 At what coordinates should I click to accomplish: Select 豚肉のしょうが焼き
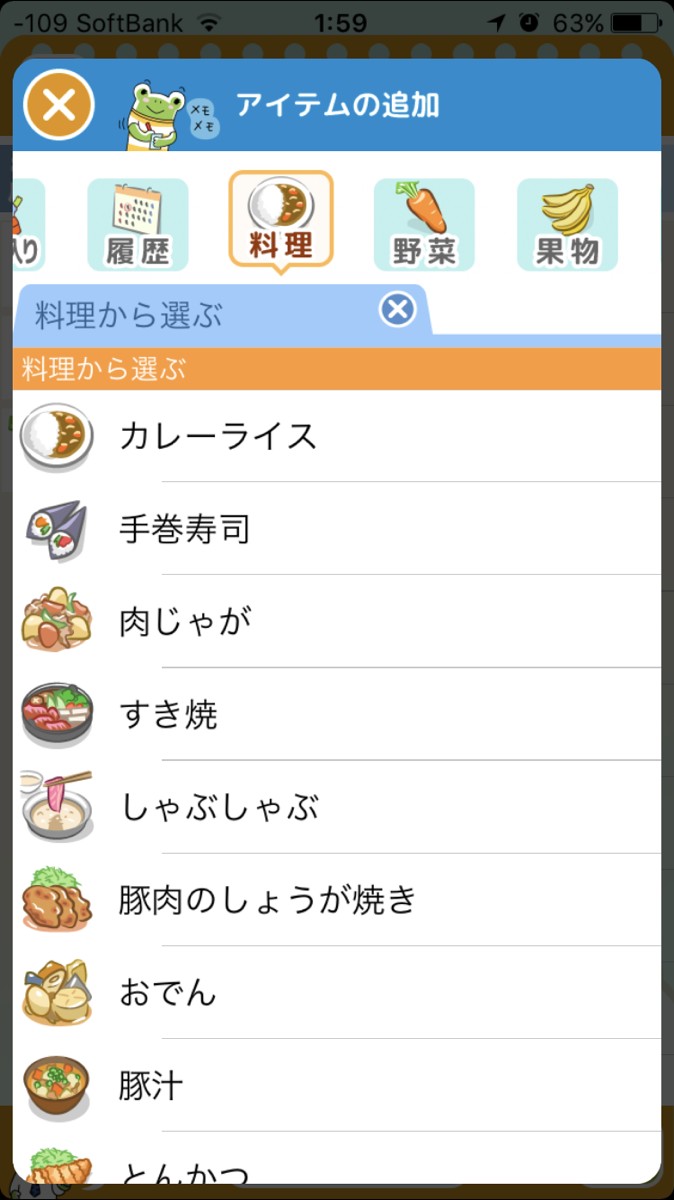[x=336, y=900]
